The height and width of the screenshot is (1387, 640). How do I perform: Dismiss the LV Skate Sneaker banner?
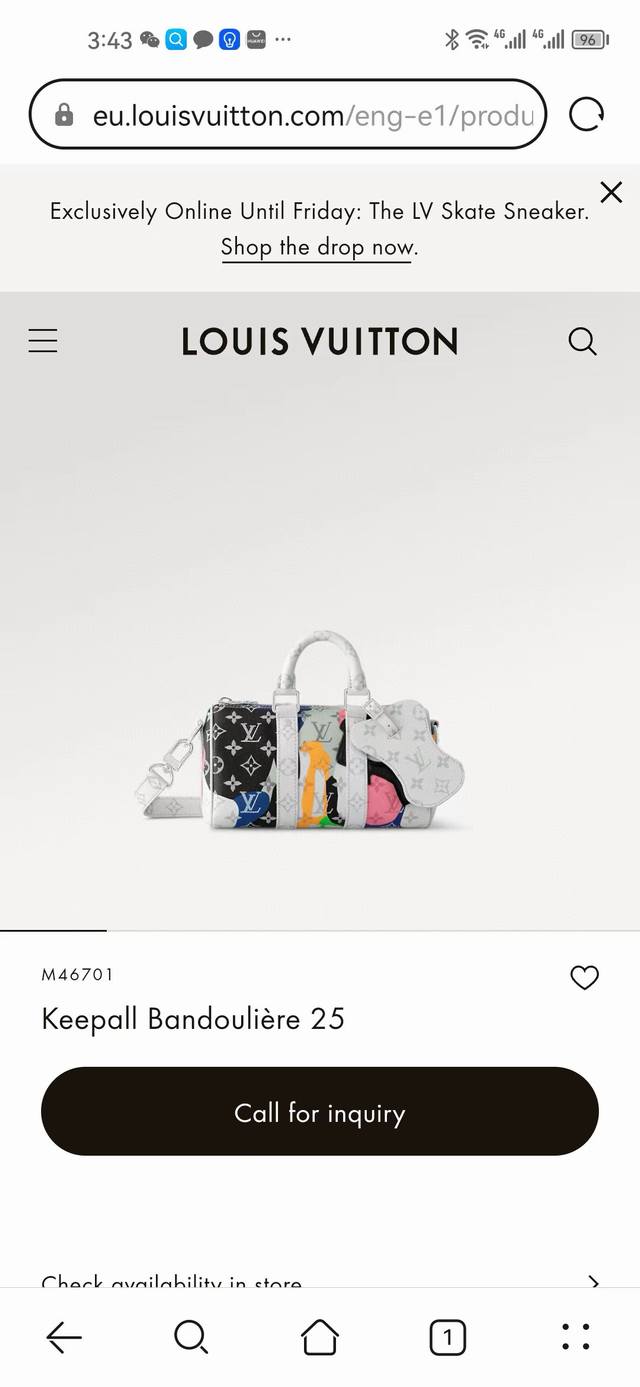pos(610,192)
